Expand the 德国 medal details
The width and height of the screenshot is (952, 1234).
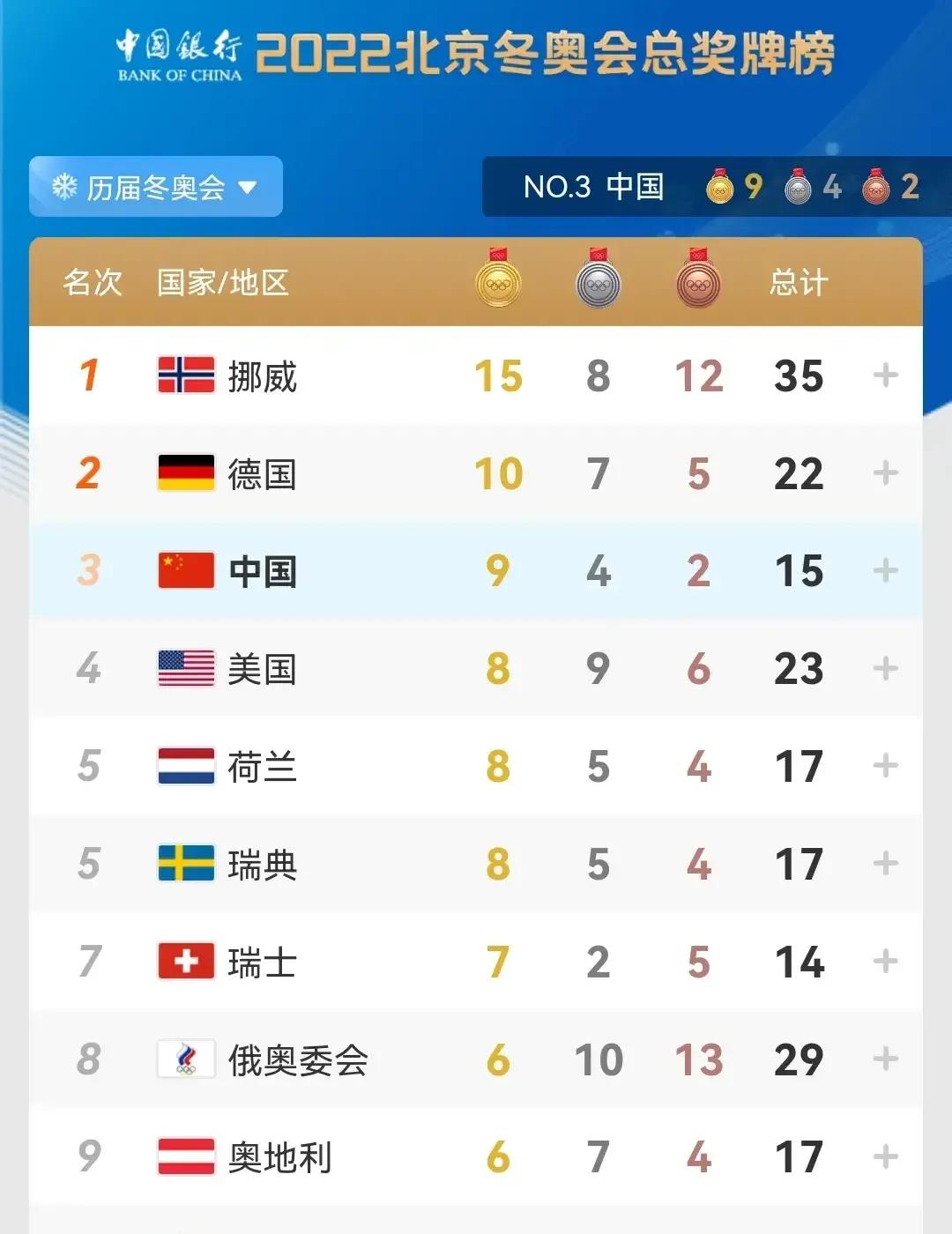[885, 473]
